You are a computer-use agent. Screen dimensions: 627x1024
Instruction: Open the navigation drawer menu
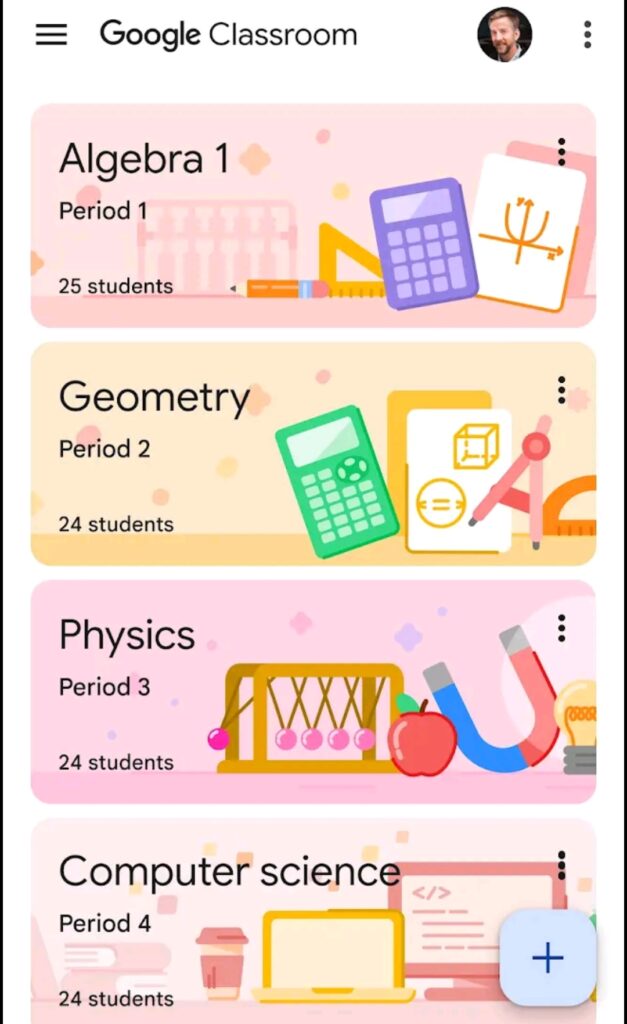click(51, 35)
